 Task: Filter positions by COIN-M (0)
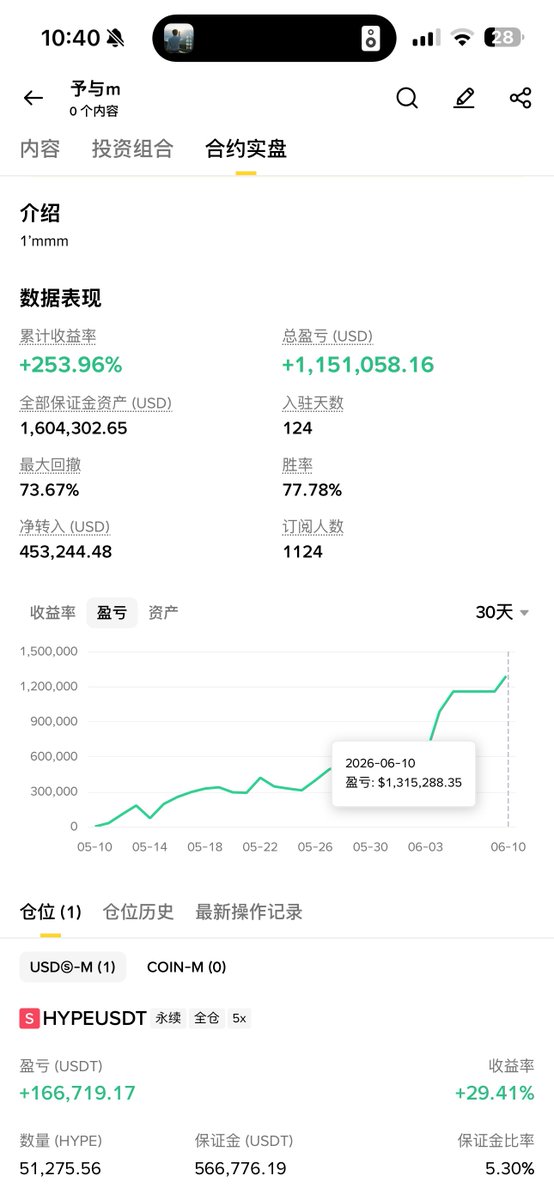pyautogui.click(x=186, y=967)
